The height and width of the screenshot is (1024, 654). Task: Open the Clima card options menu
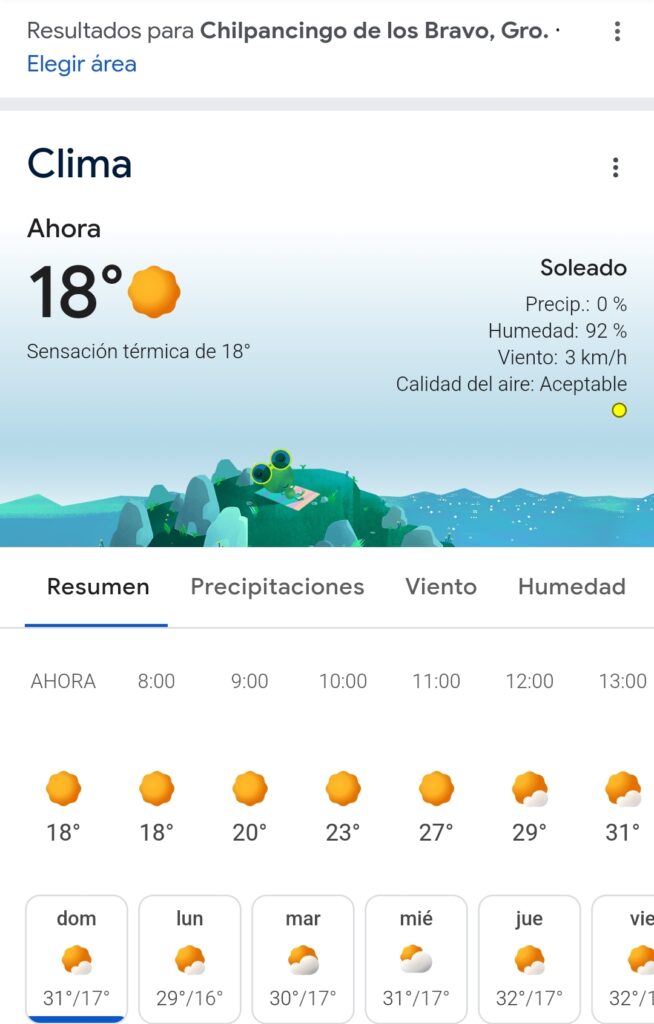point(615,167)
